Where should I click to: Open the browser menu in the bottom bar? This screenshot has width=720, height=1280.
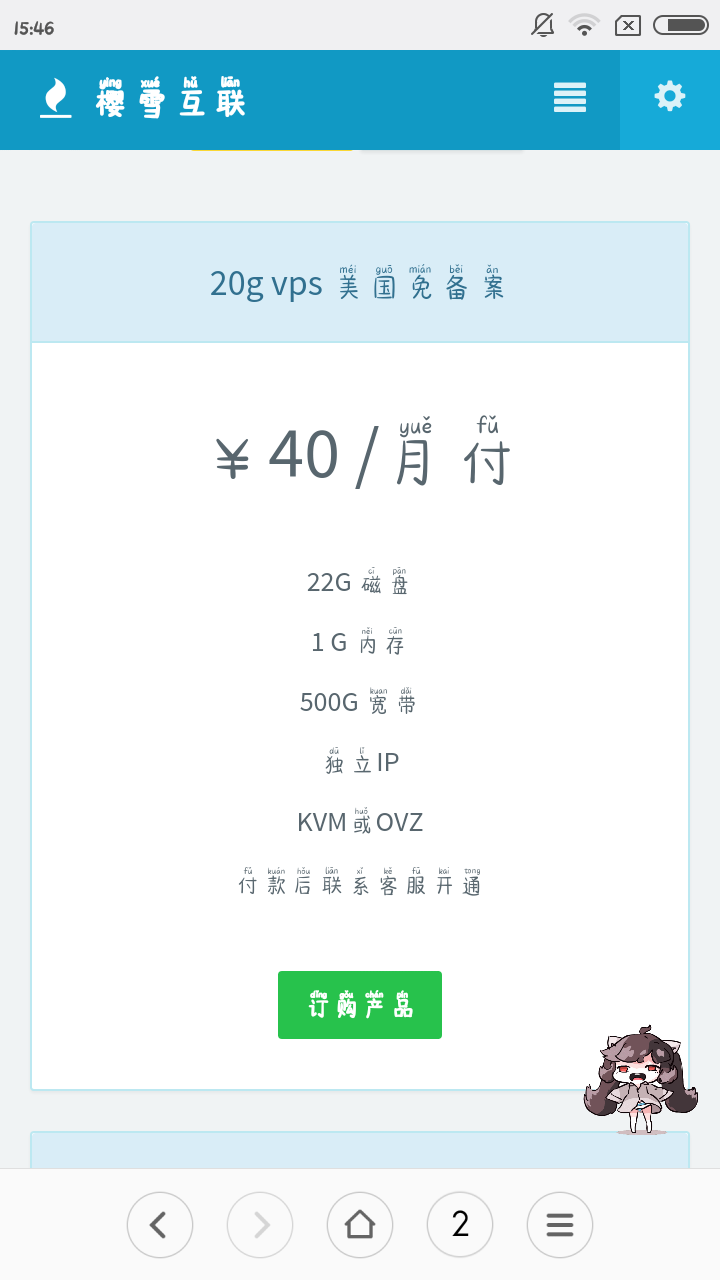click(x=560, y=1224)
